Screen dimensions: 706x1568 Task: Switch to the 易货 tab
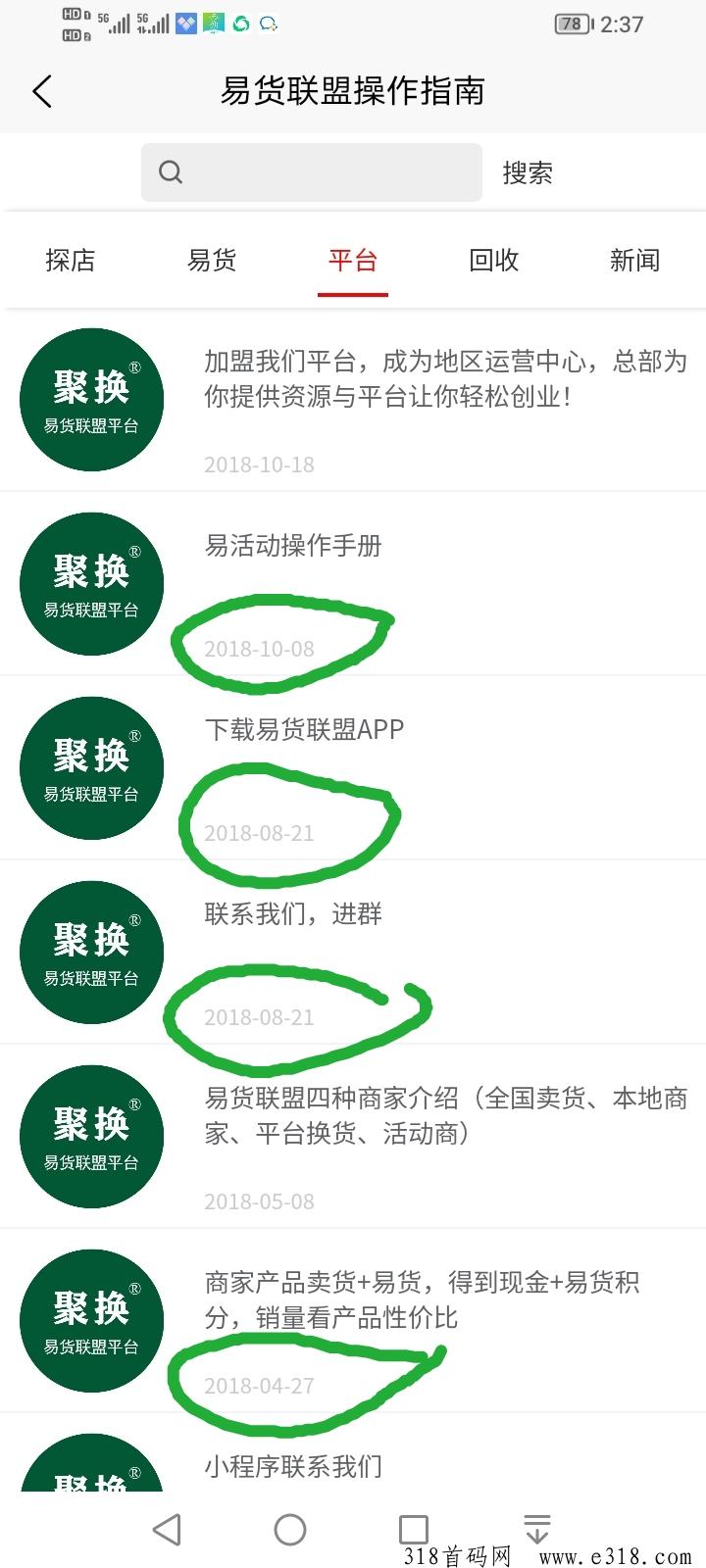[x=212, y=260]
